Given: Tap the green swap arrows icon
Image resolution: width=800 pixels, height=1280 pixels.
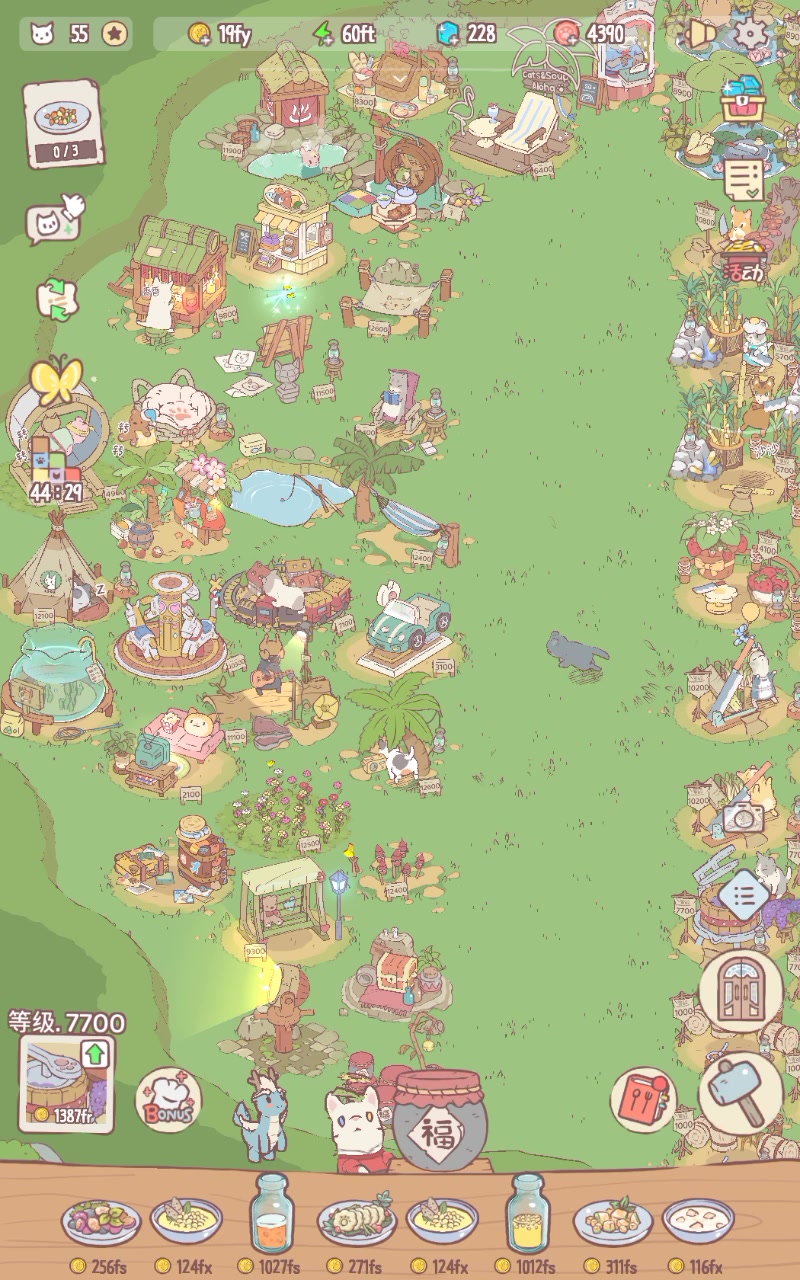Looking at the screenshot, I should (57, 300).
